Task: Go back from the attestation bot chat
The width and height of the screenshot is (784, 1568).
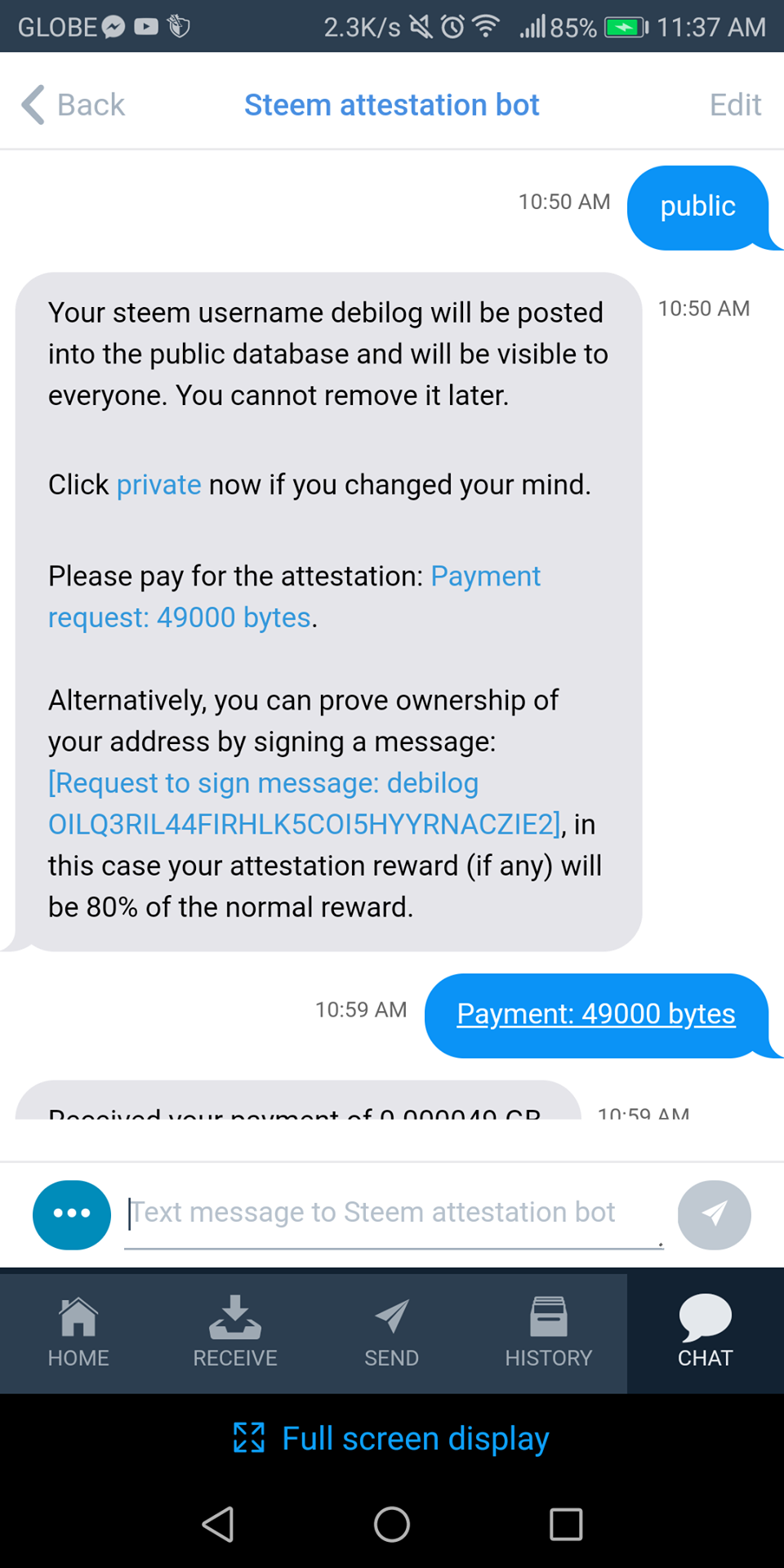Action: [73, 105]
